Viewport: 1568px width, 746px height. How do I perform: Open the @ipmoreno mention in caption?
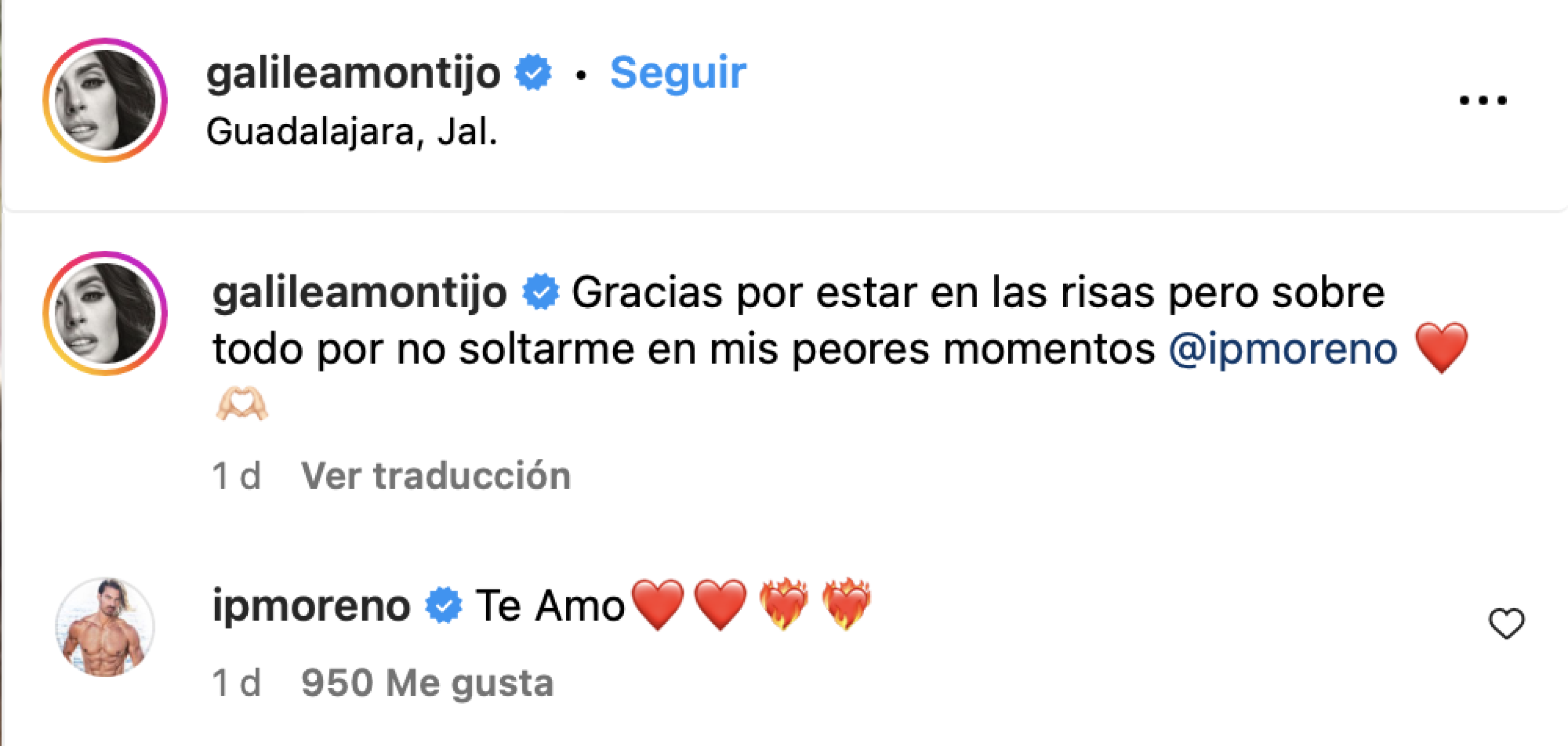click(1283, 350)
